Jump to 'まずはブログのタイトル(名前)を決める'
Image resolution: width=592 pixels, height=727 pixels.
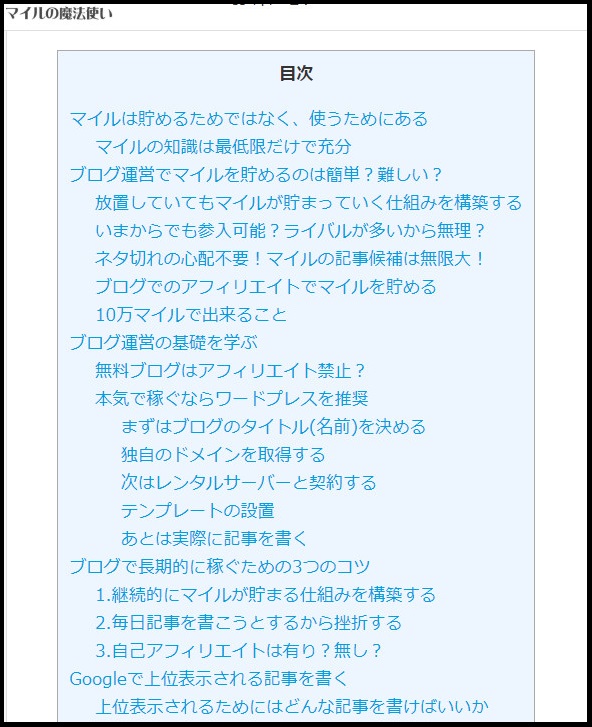click(273, 427)
